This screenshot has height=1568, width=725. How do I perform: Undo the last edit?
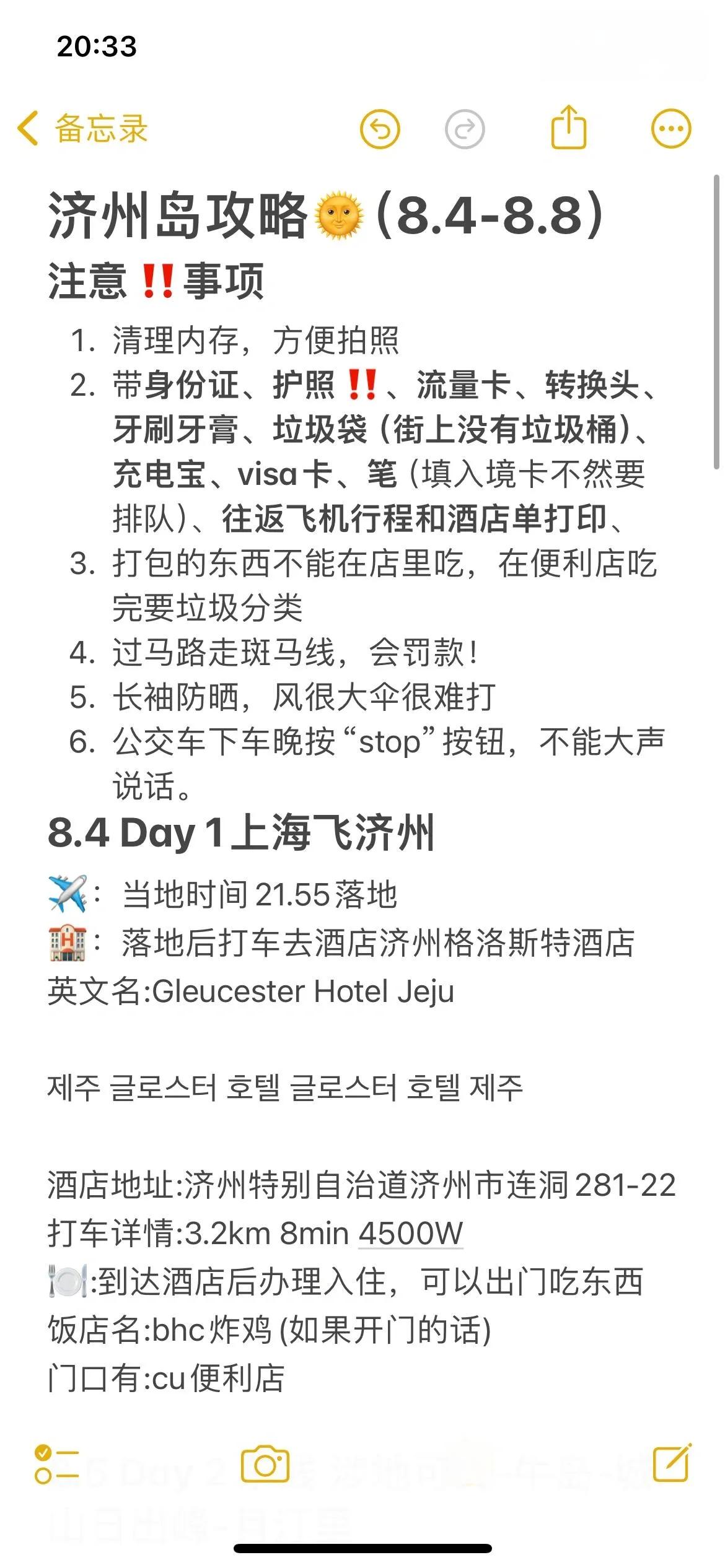(380, 129)
